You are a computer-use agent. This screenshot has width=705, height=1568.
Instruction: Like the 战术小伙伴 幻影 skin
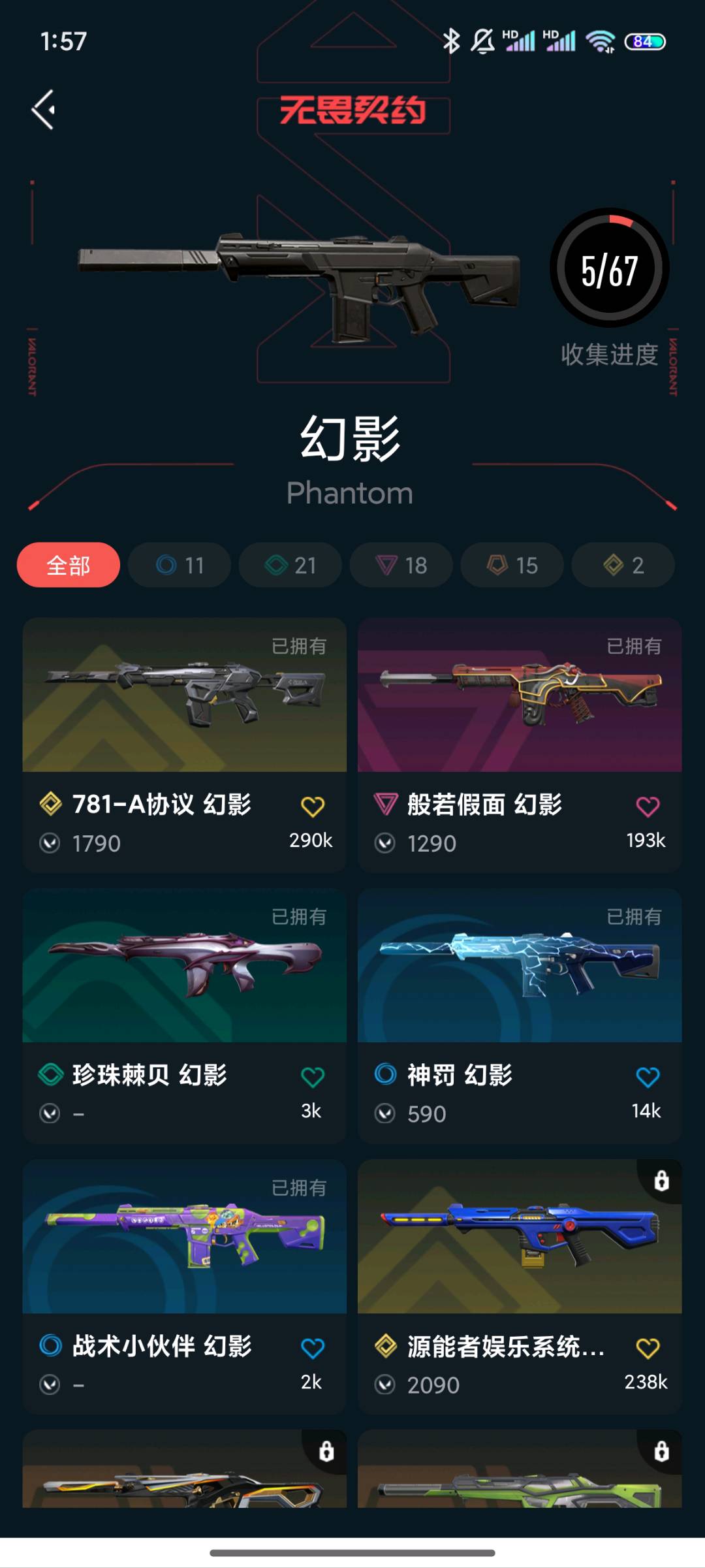[x=312, y=1348]
